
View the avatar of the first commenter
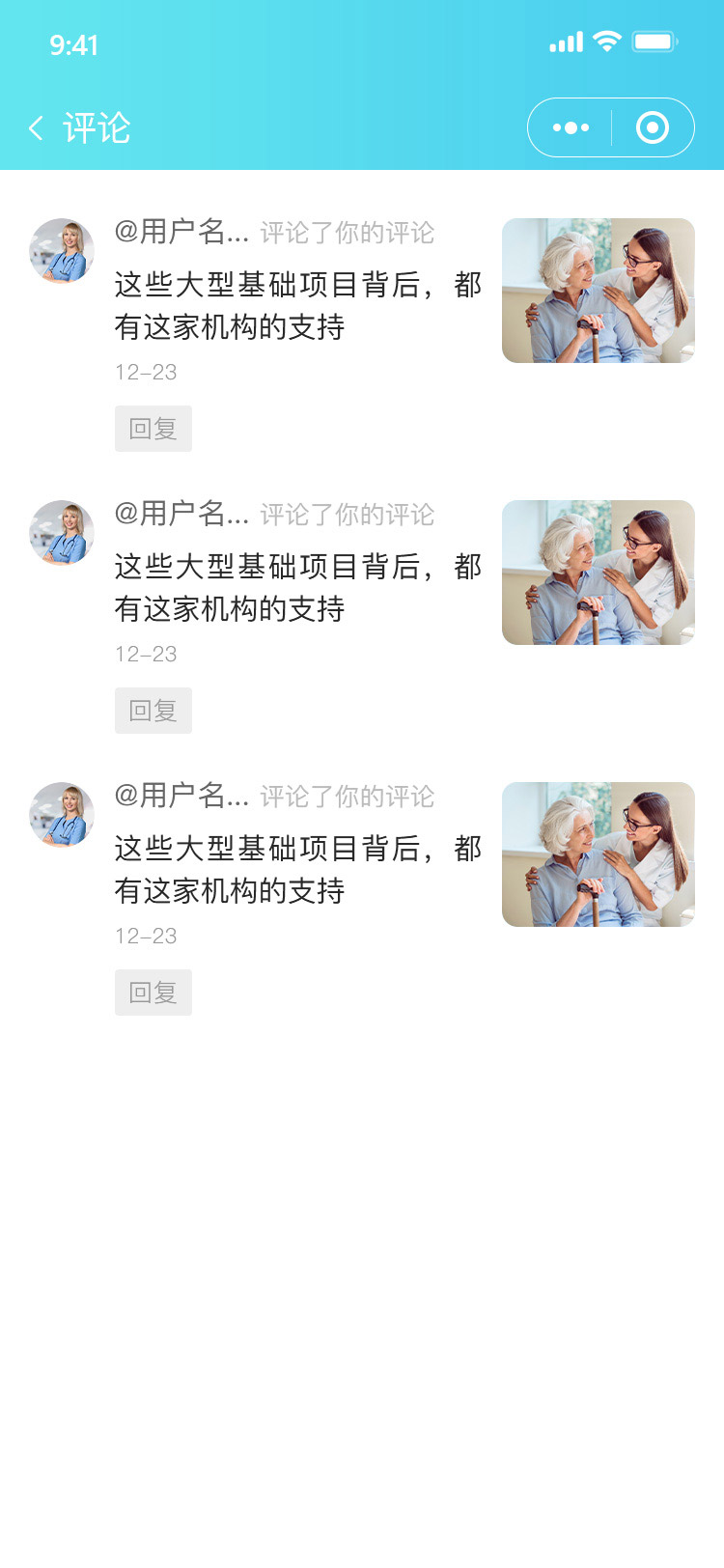click(62, 251)
